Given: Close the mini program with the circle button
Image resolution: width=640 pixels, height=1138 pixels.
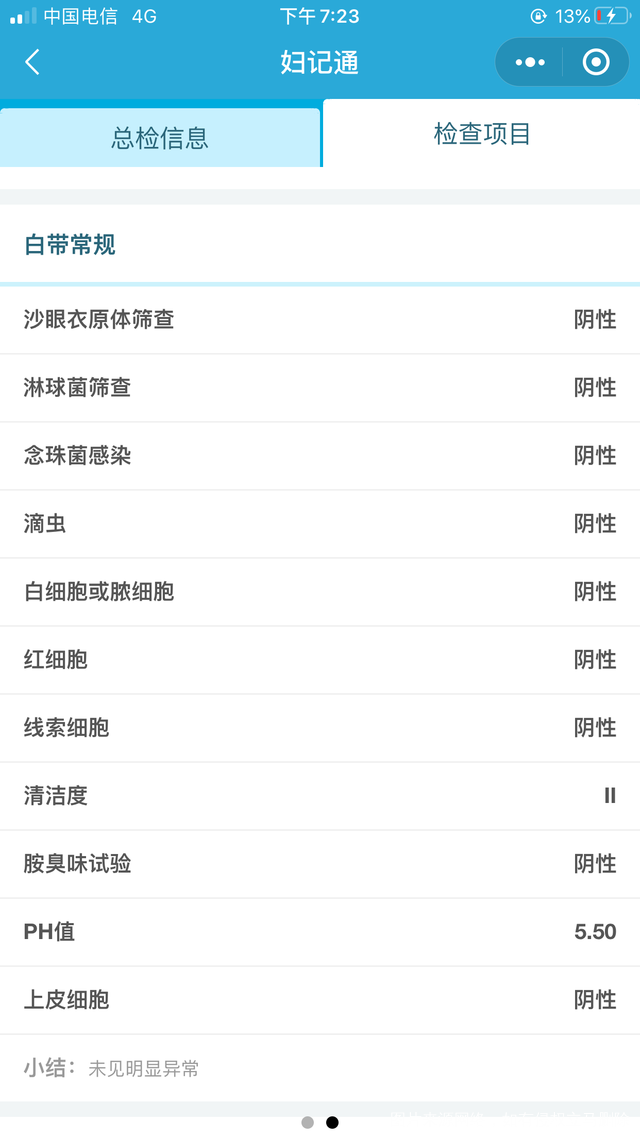Looking at the screenshot, I should pyautogui.click(x=596, y=63).
